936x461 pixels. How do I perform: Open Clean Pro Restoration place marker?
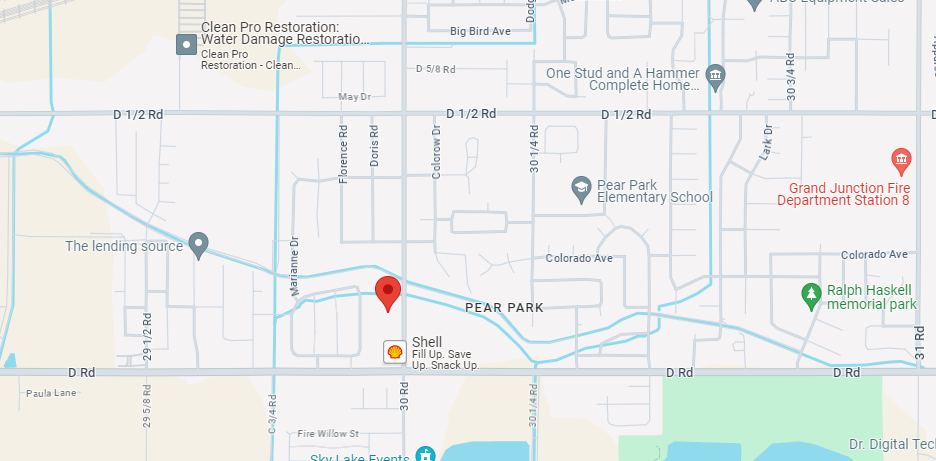[186, 44]
